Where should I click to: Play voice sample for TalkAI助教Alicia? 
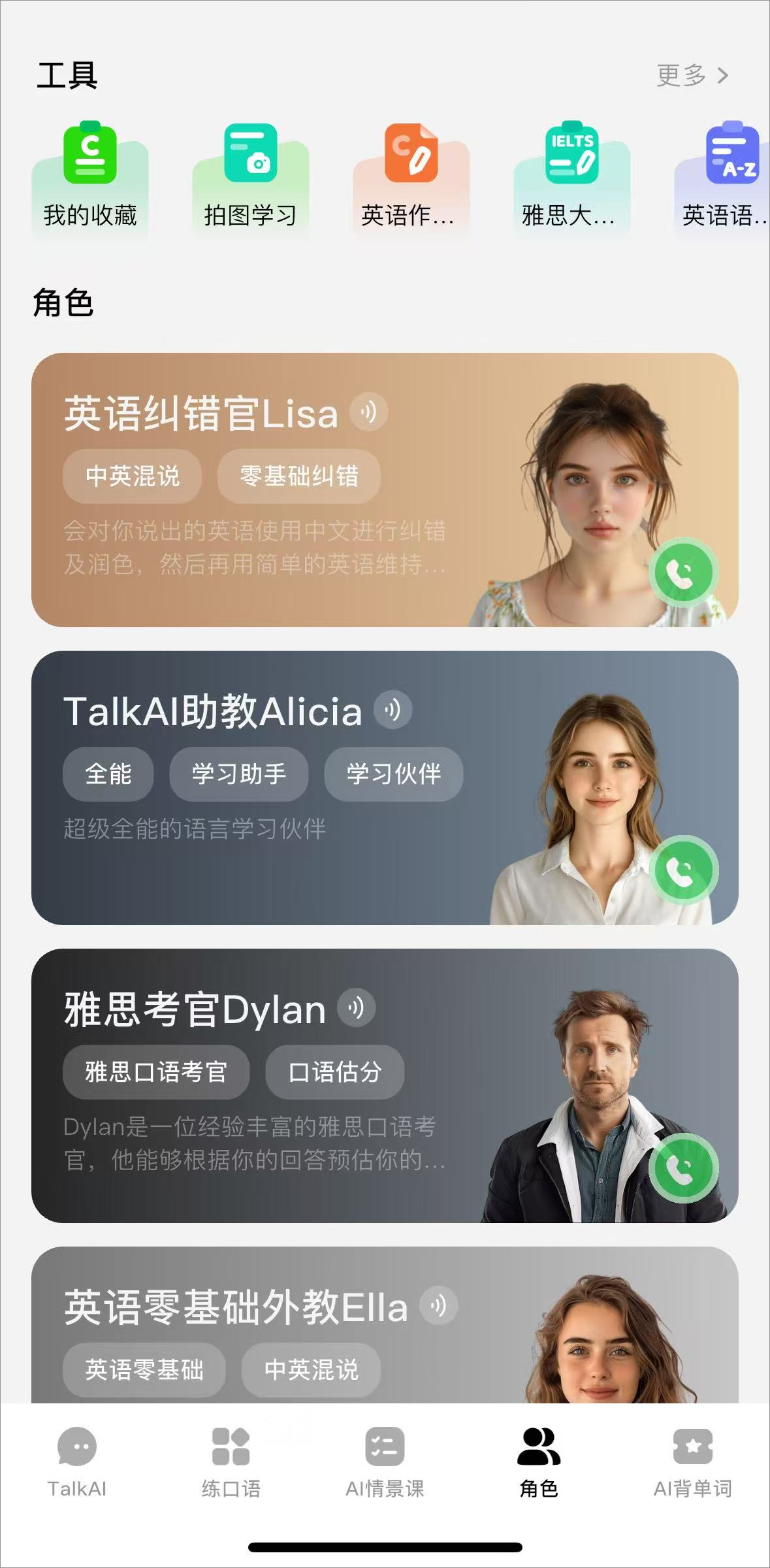[x=393, y=710]
